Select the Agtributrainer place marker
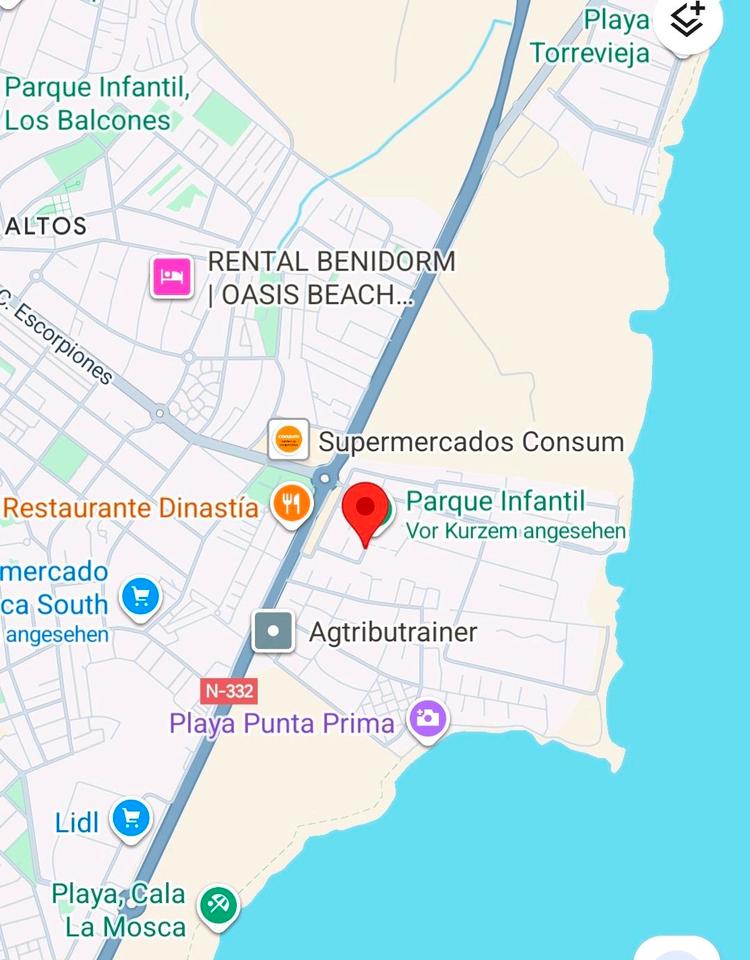The image size is (750, 960). [x=273, y=632]
